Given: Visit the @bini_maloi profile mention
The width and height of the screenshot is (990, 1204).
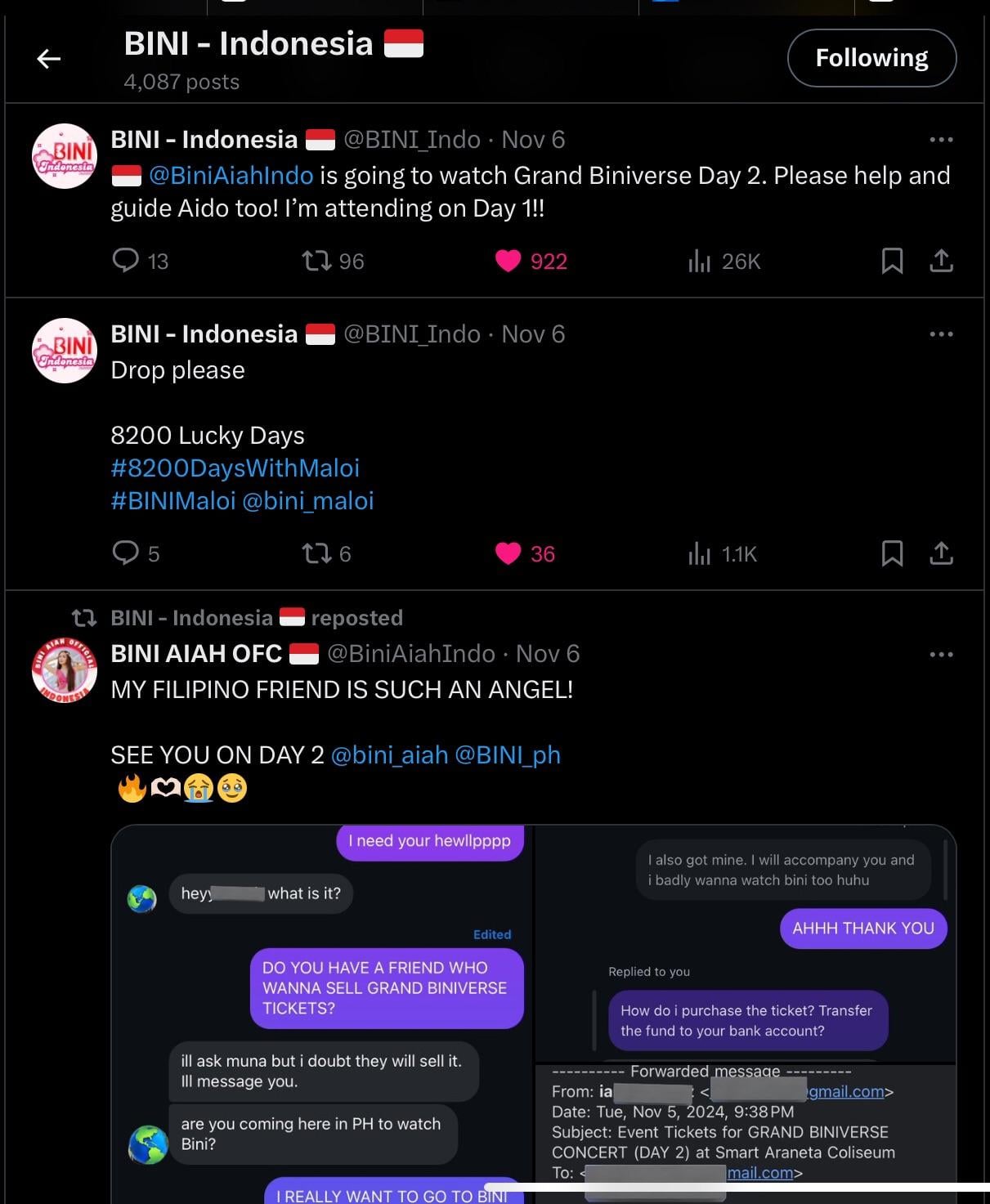Looking at the screenshot, I should [308, 500].
